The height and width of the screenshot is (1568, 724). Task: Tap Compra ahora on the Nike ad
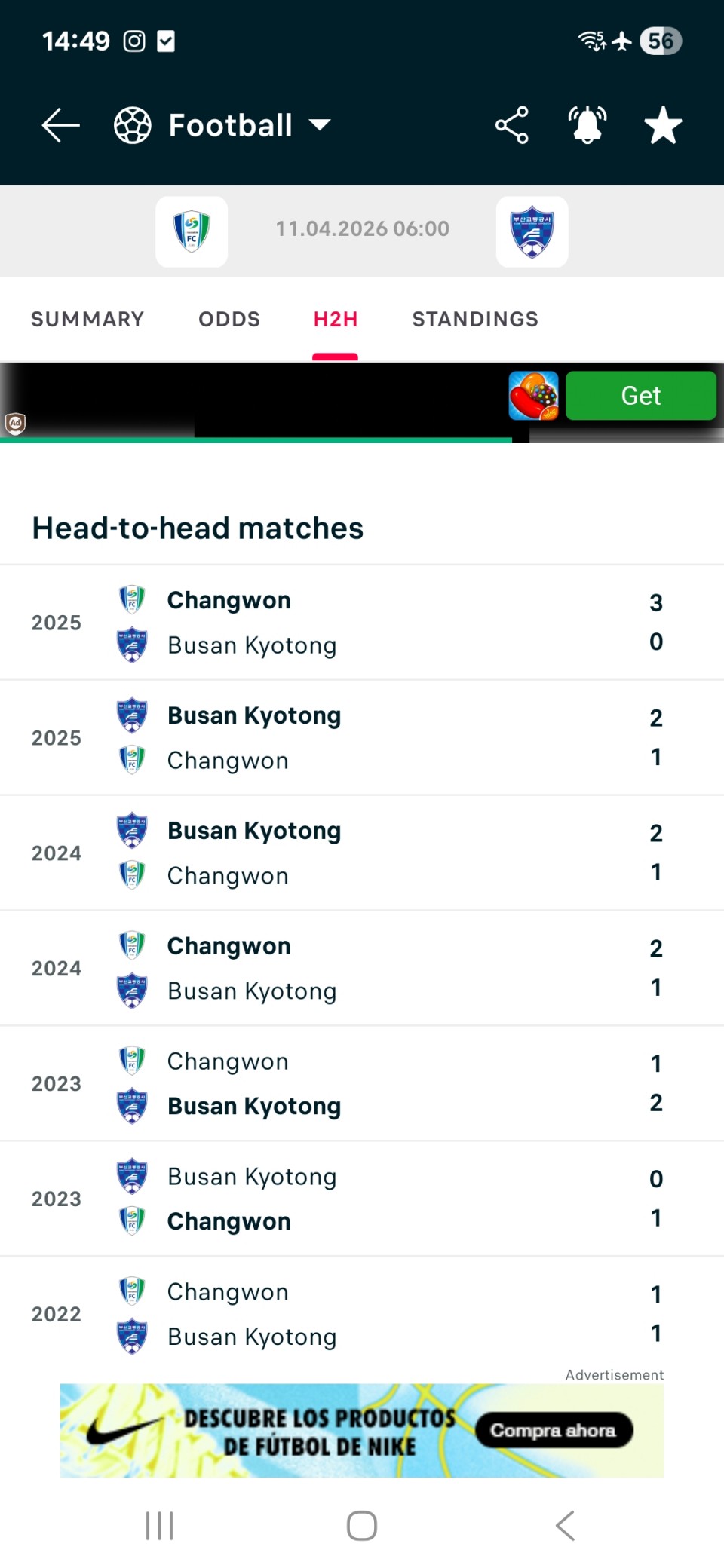[554, 1430]
